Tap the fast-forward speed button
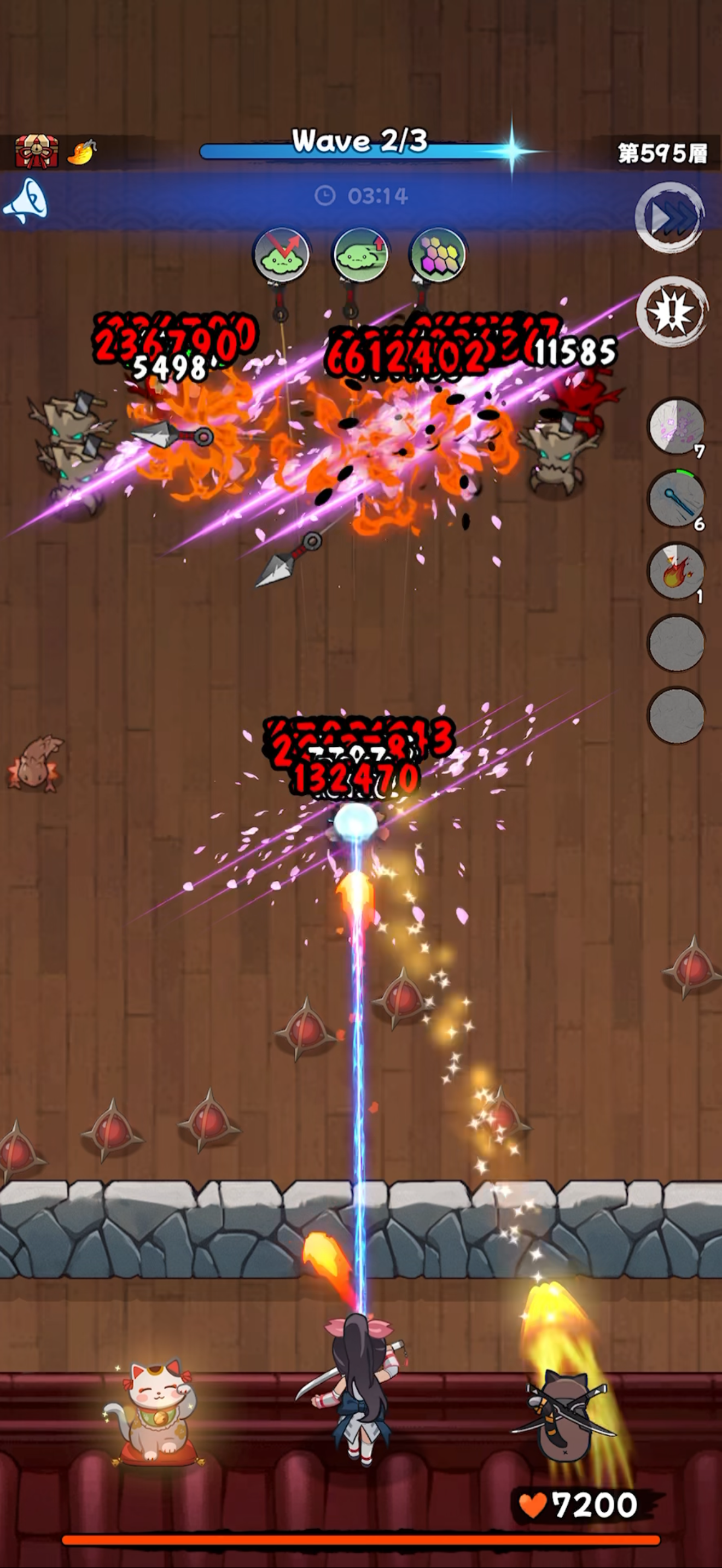Screen dimensions: 722x1568 pos(670,217)
